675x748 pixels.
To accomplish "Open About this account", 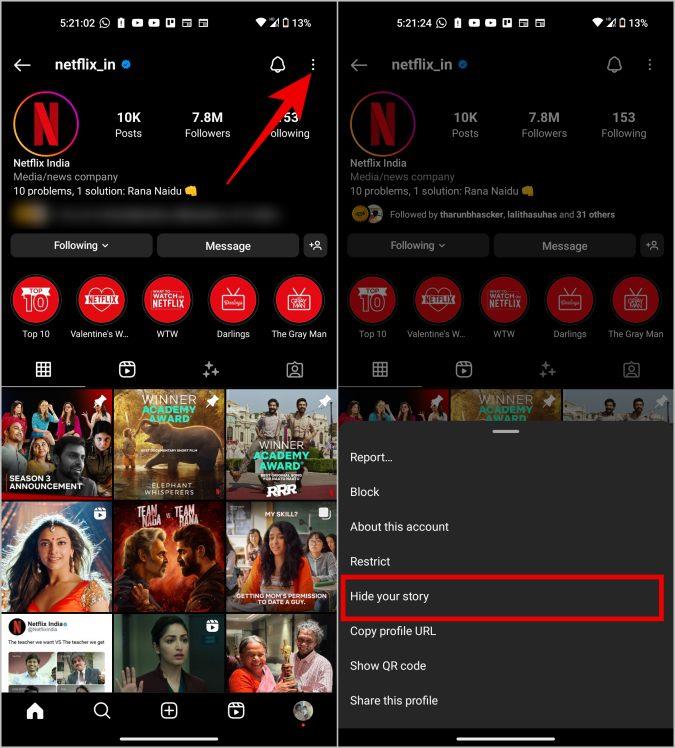I will click(399, 527).
